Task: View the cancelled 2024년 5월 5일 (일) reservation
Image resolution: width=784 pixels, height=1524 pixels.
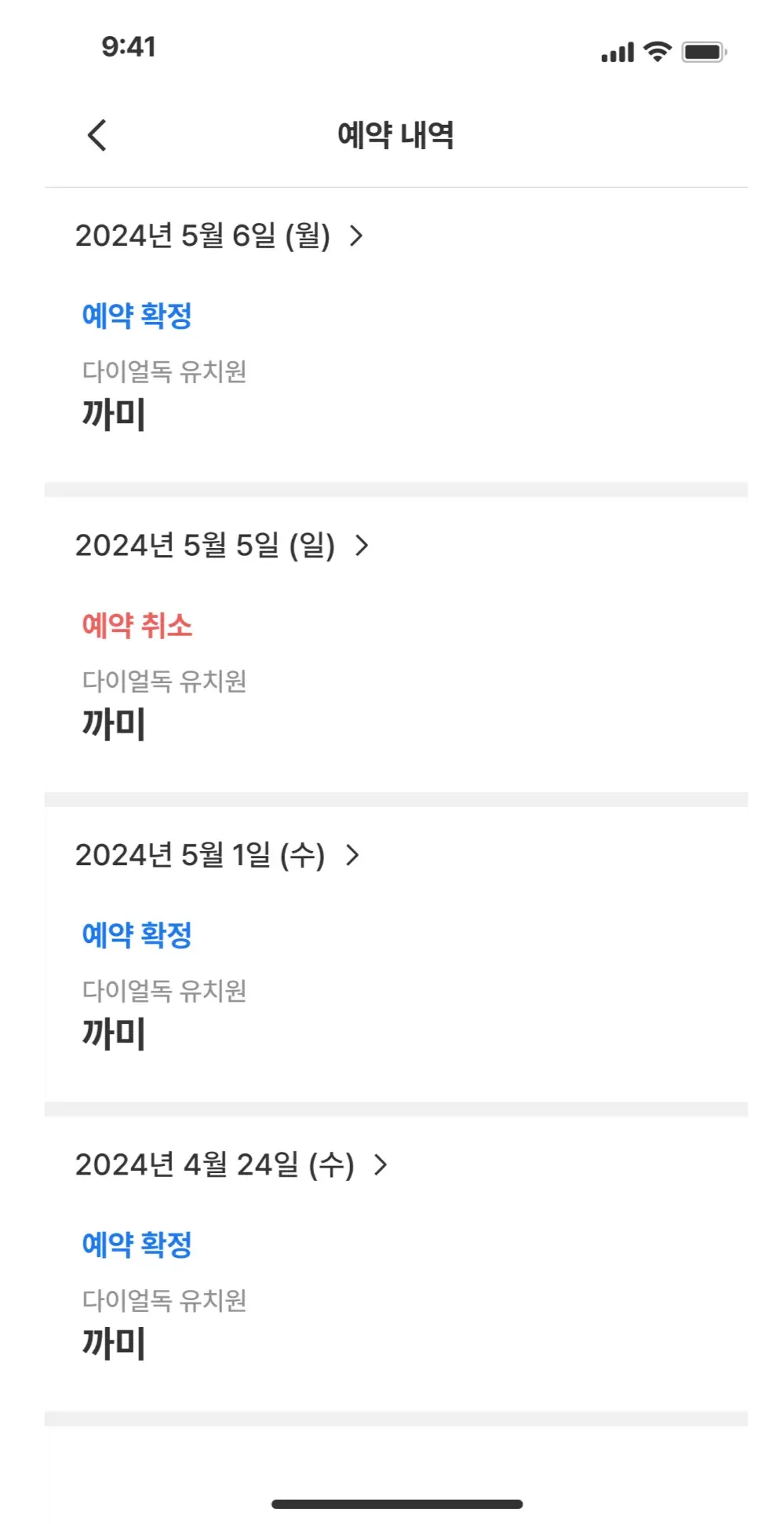Action: (x=221, y=546)
